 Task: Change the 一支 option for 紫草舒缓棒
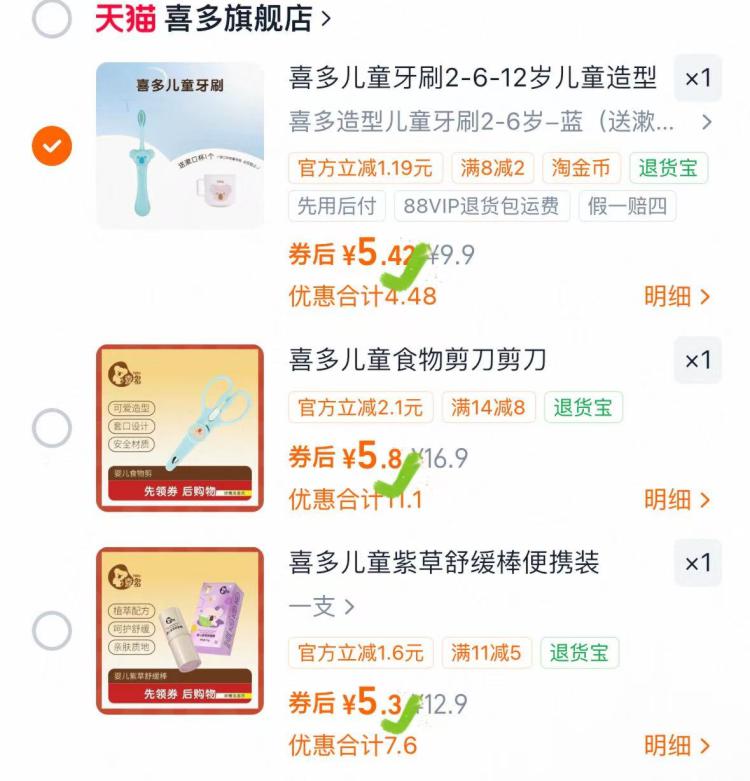click(x=322, y=606)
